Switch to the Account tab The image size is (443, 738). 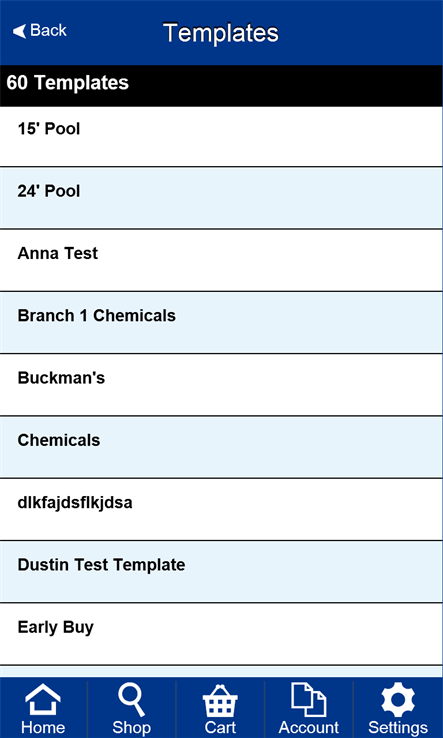(x=309, y=708)
